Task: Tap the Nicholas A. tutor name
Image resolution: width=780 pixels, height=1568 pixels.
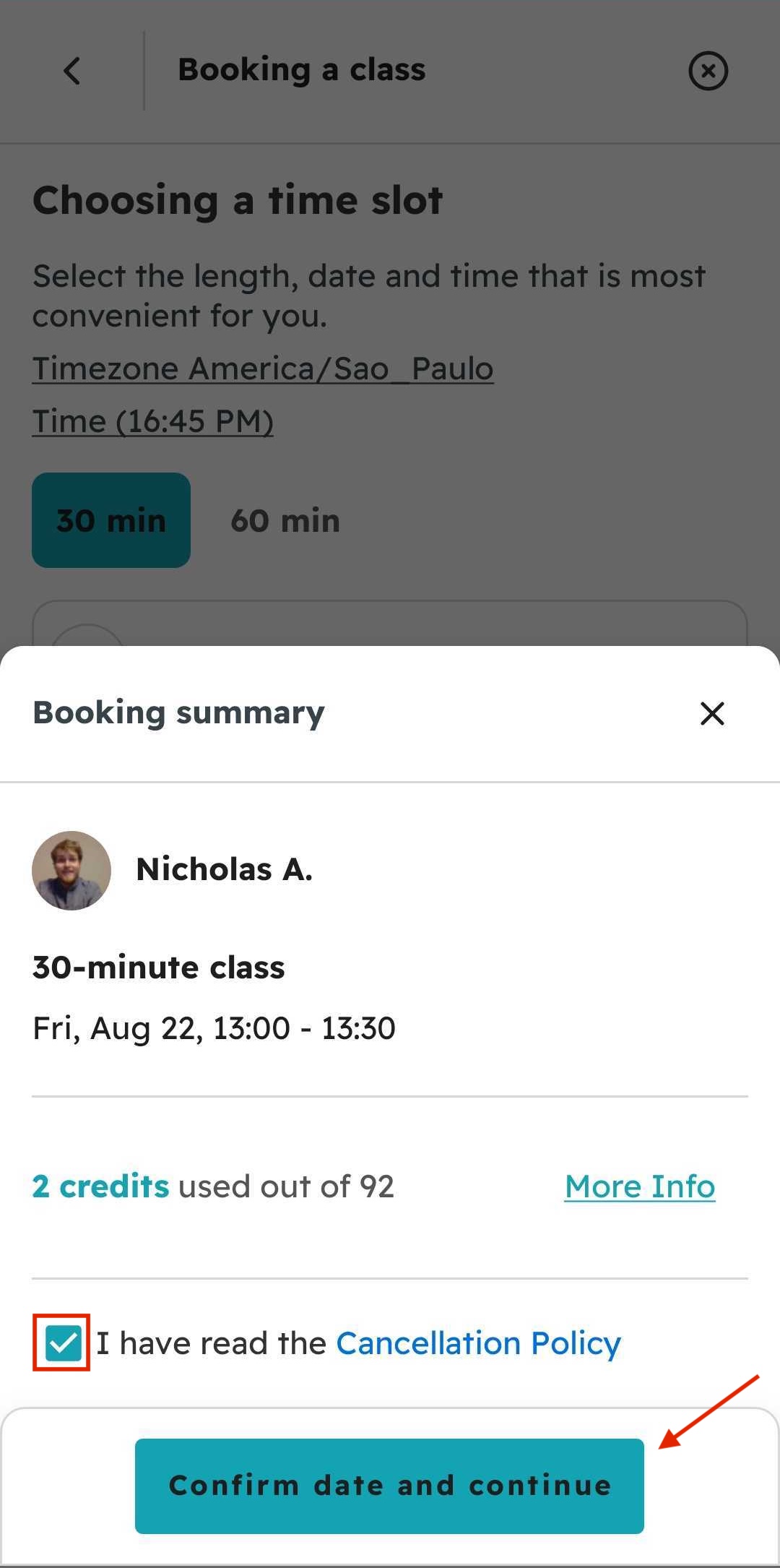Action: (225, 870)
